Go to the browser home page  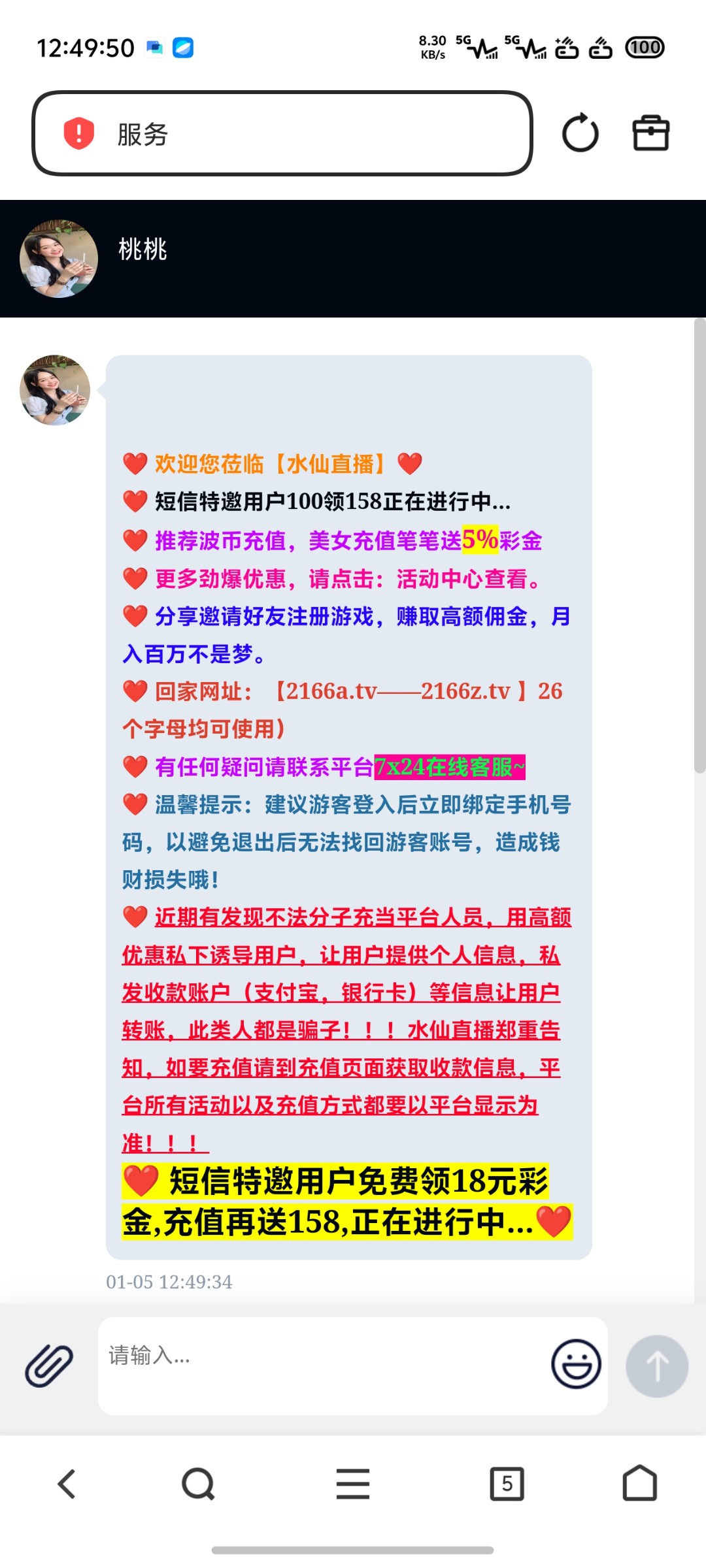639,1484
